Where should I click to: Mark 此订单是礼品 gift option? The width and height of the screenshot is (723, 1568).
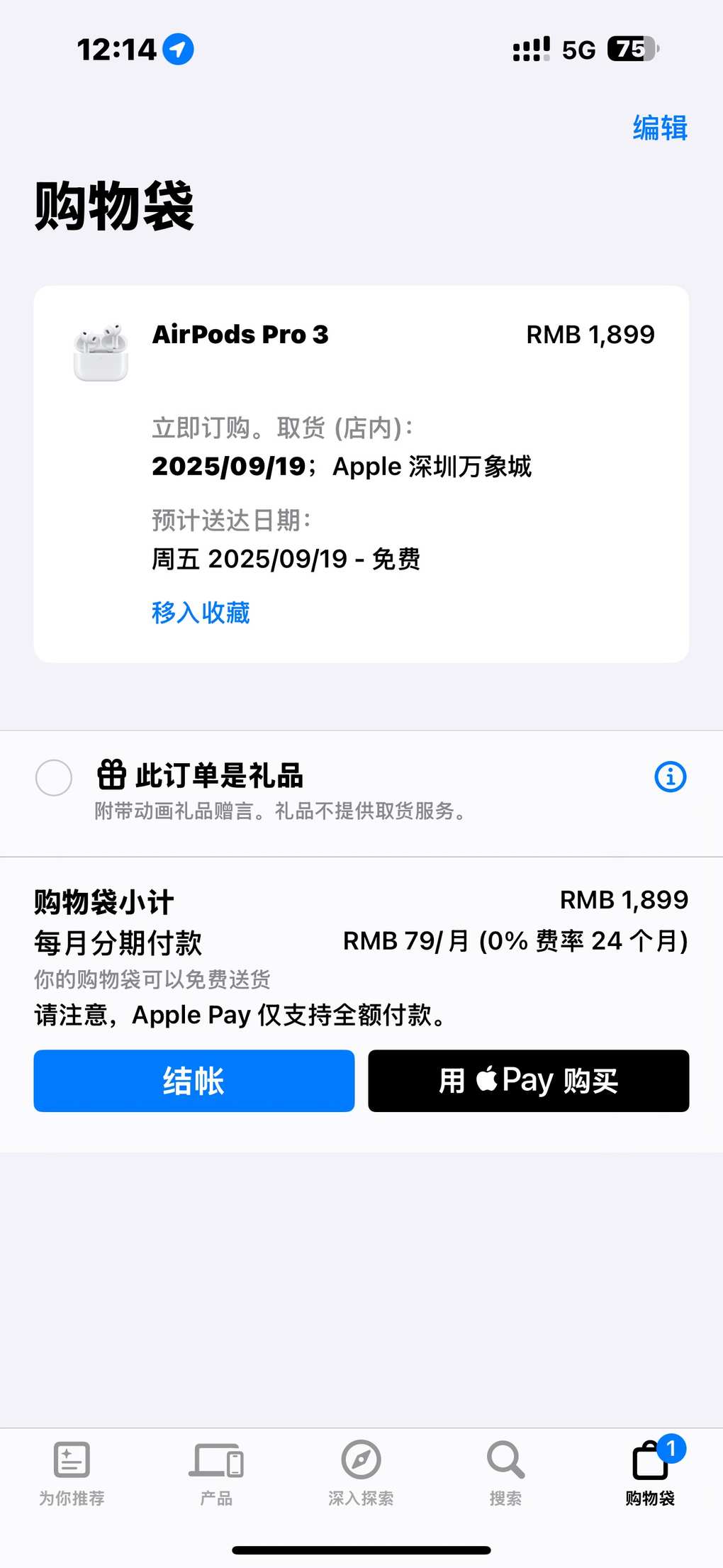click(x=54, y=777)
